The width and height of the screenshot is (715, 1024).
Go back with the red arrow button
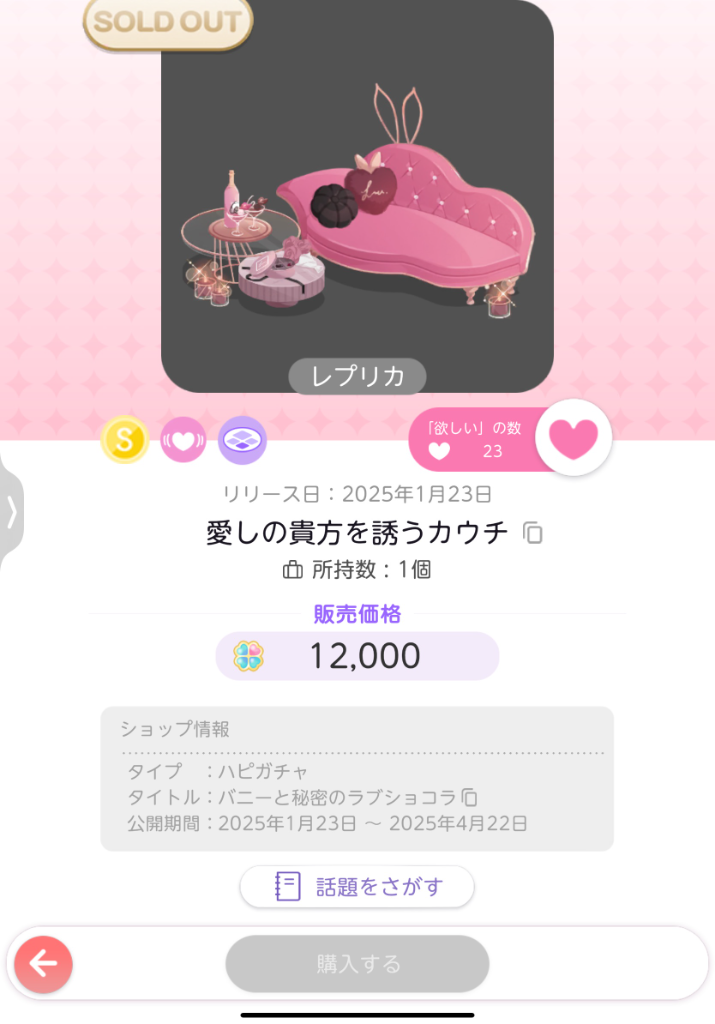(x=43, y=964)
